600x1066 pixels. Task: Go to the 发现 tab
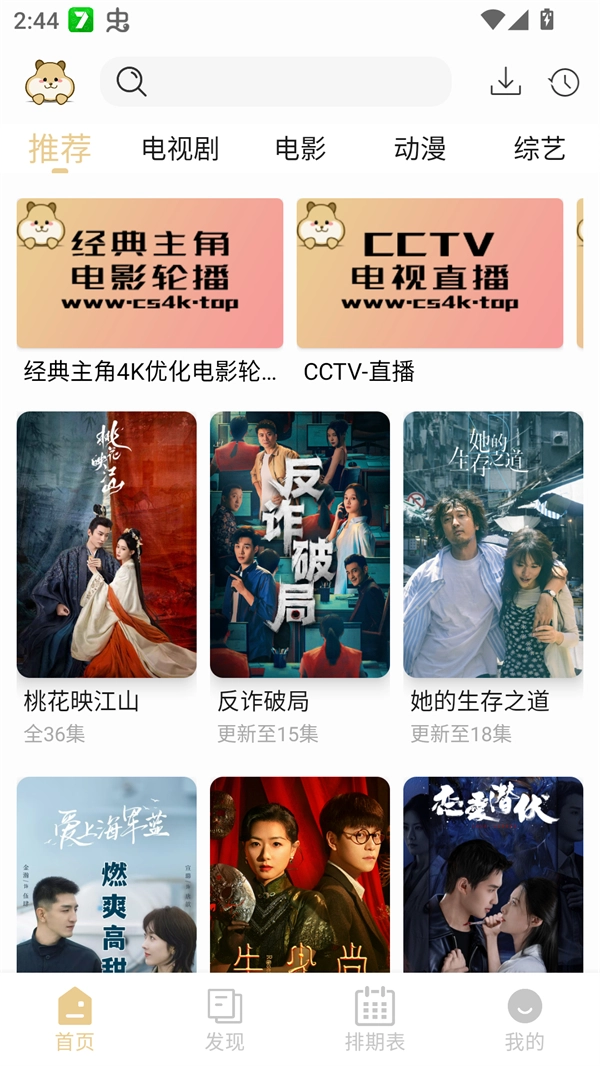point(225,1019)
